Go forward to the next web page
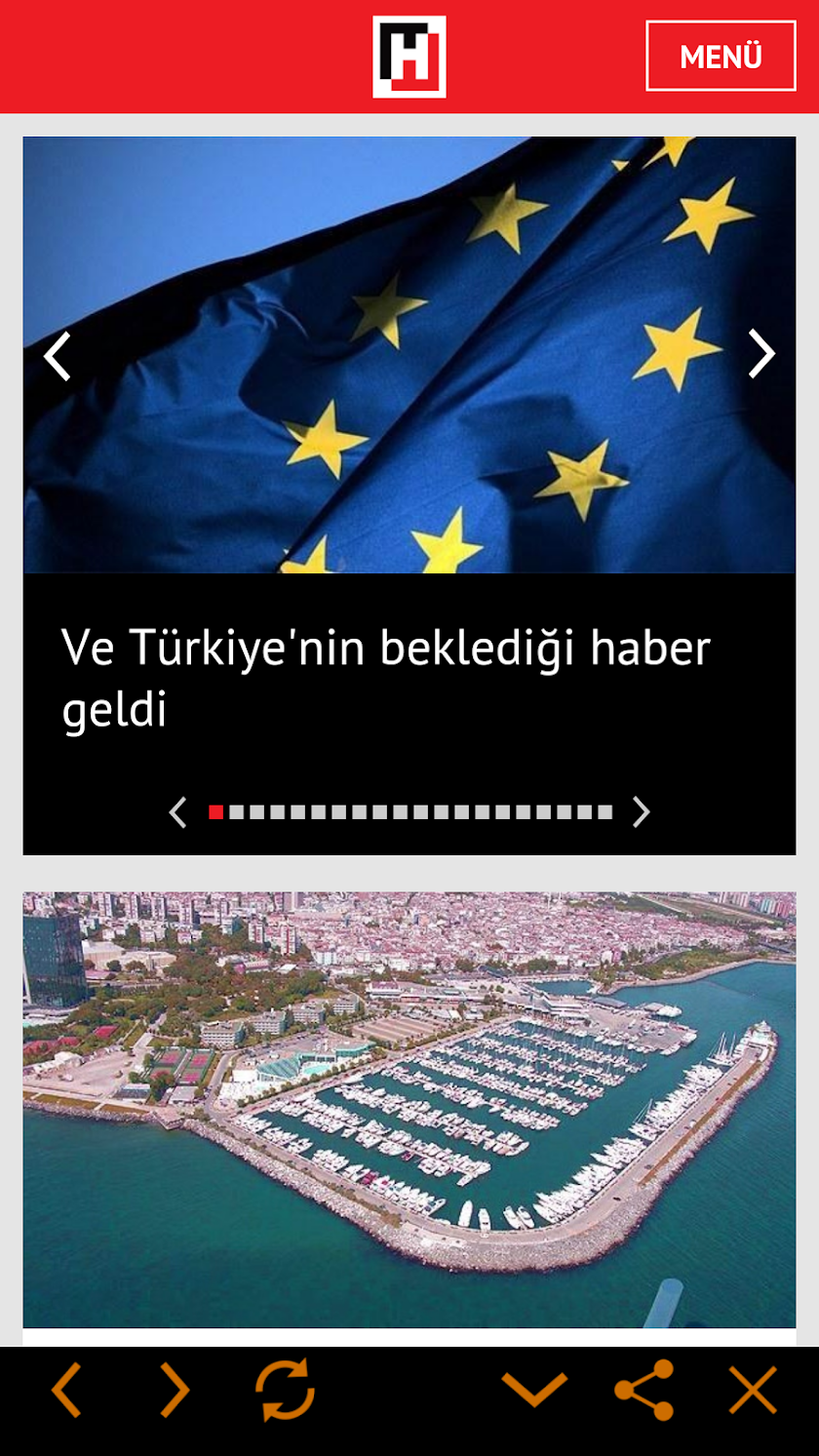 pos(175,1390)
